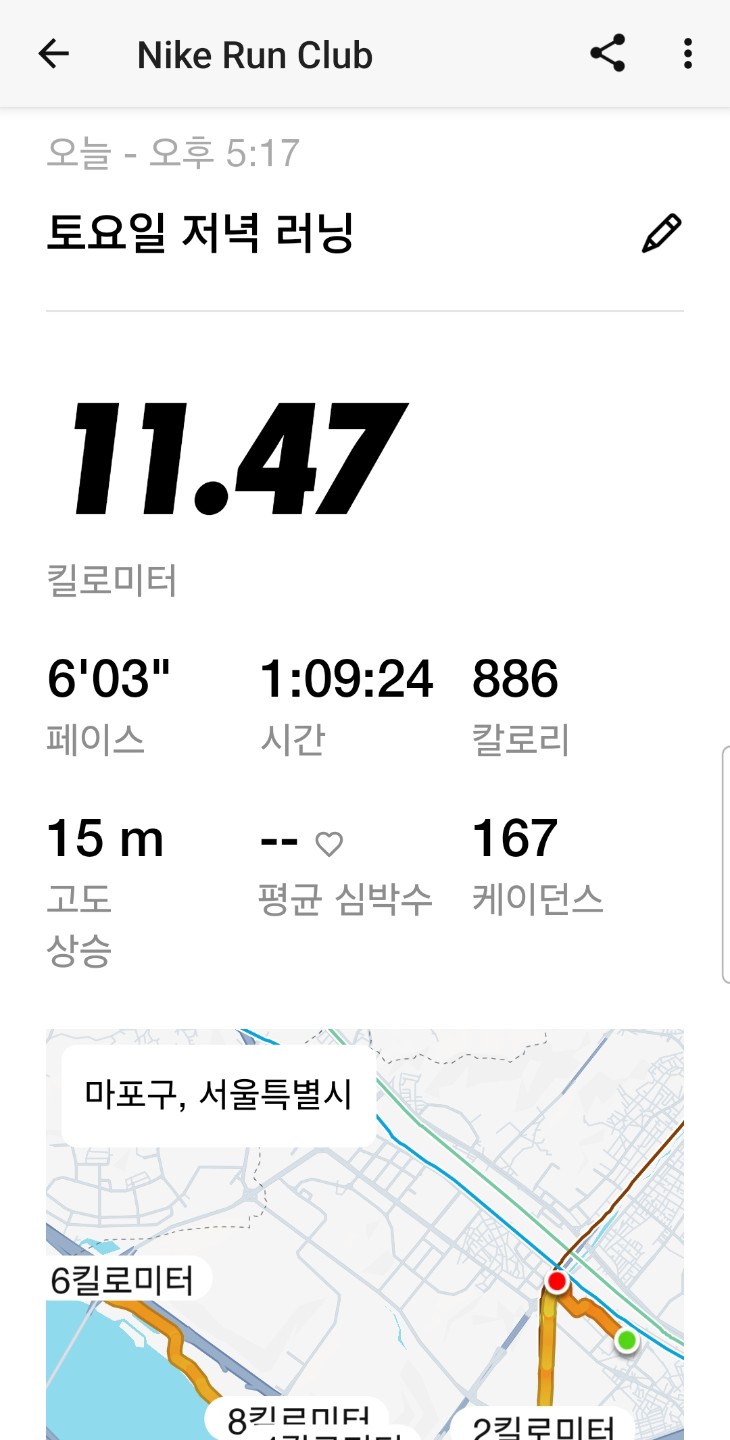Edit the run title 토요일 저녁 러닝
Viewport: 730px width, 1440px height.
pyautogui.click(x=661, y=234)
